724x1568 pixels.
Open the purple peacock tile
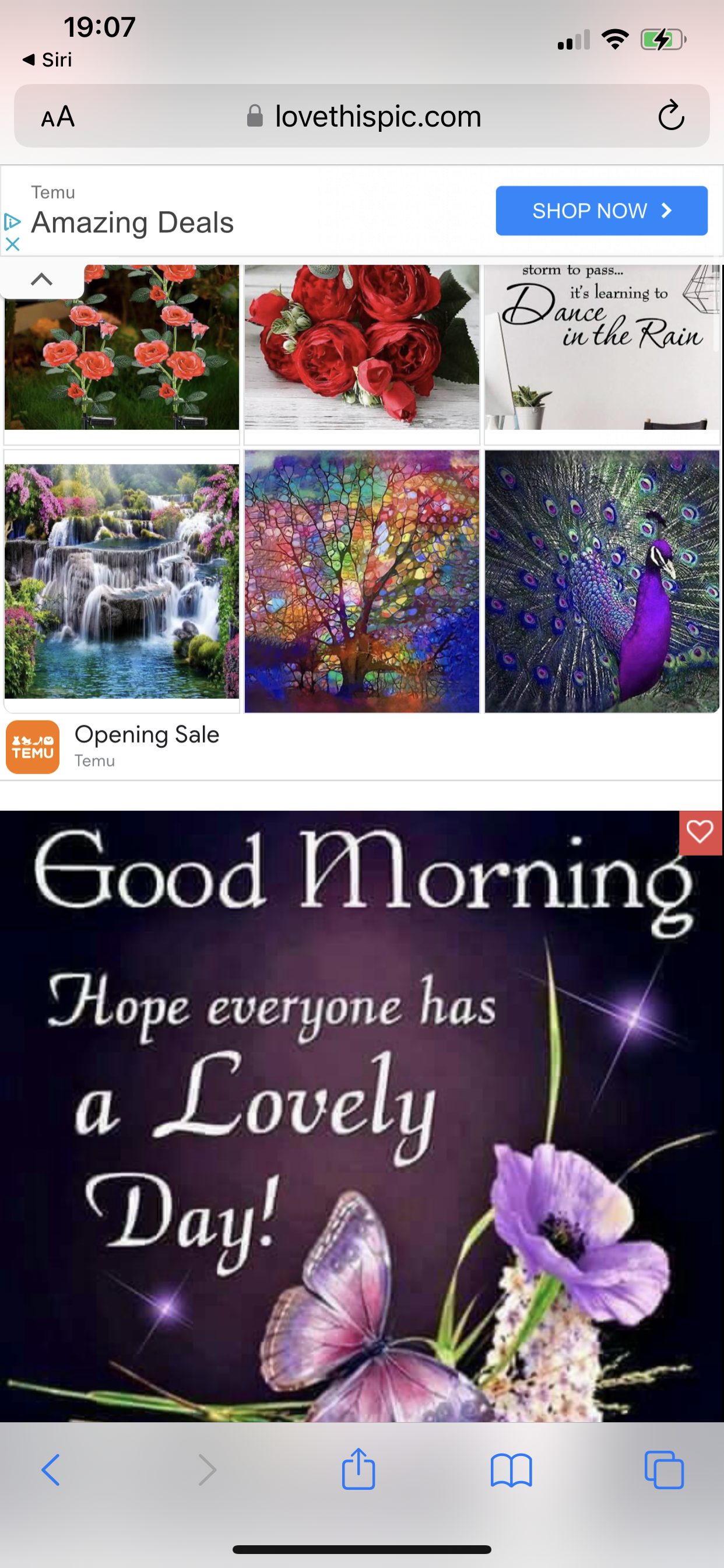(602, 582)
